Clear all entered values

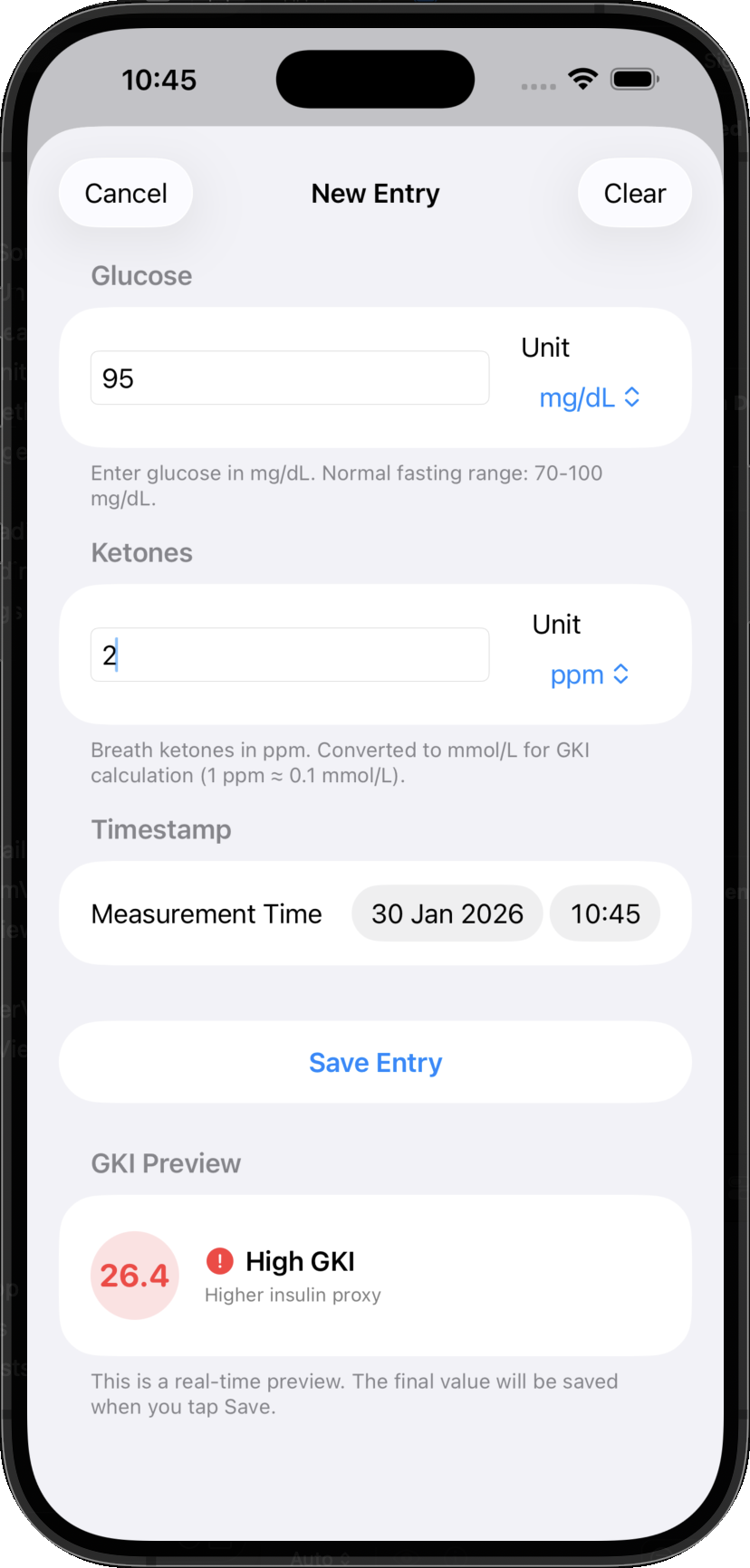[x=634, y=193]
